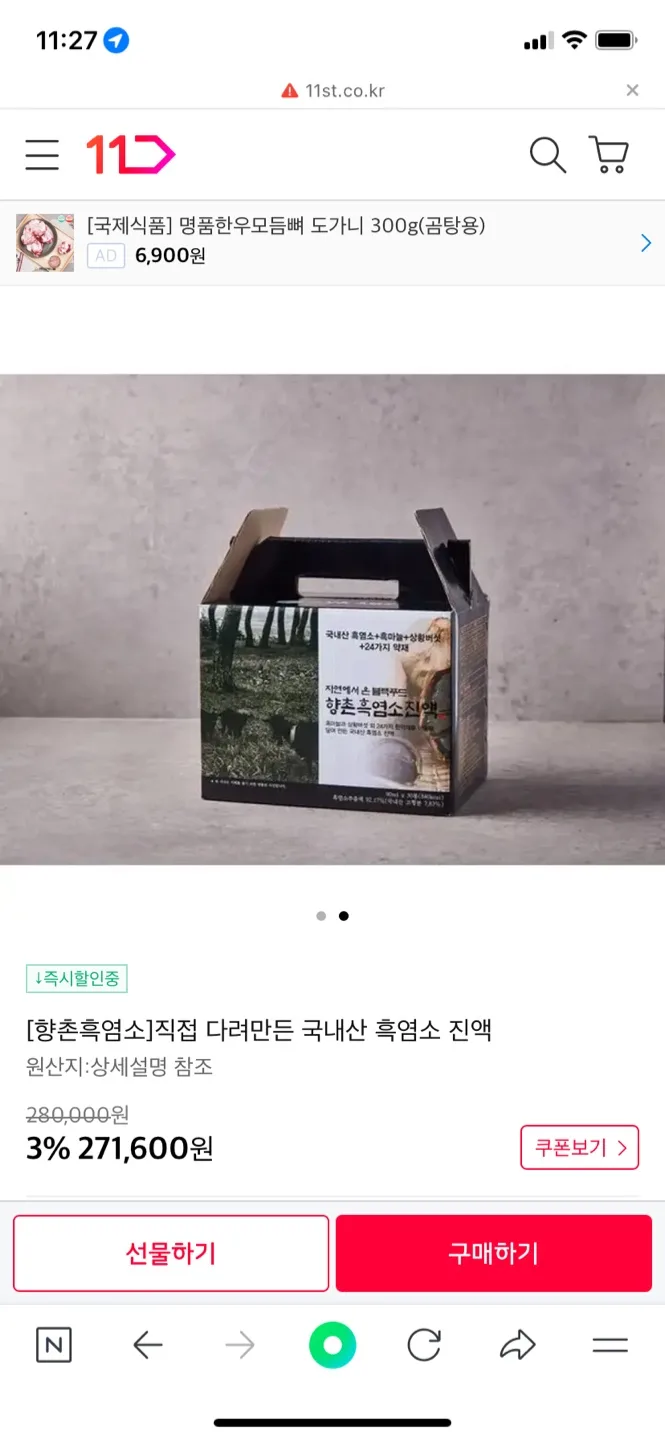Tap 선물하기 to gift this product
The image size is (665, 1440).
click(171, 1253)
